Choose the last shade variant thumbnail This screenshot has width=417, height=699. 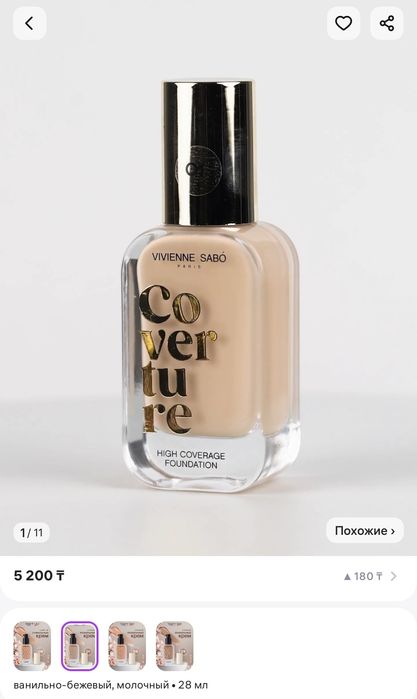click(x=174, y=646)
